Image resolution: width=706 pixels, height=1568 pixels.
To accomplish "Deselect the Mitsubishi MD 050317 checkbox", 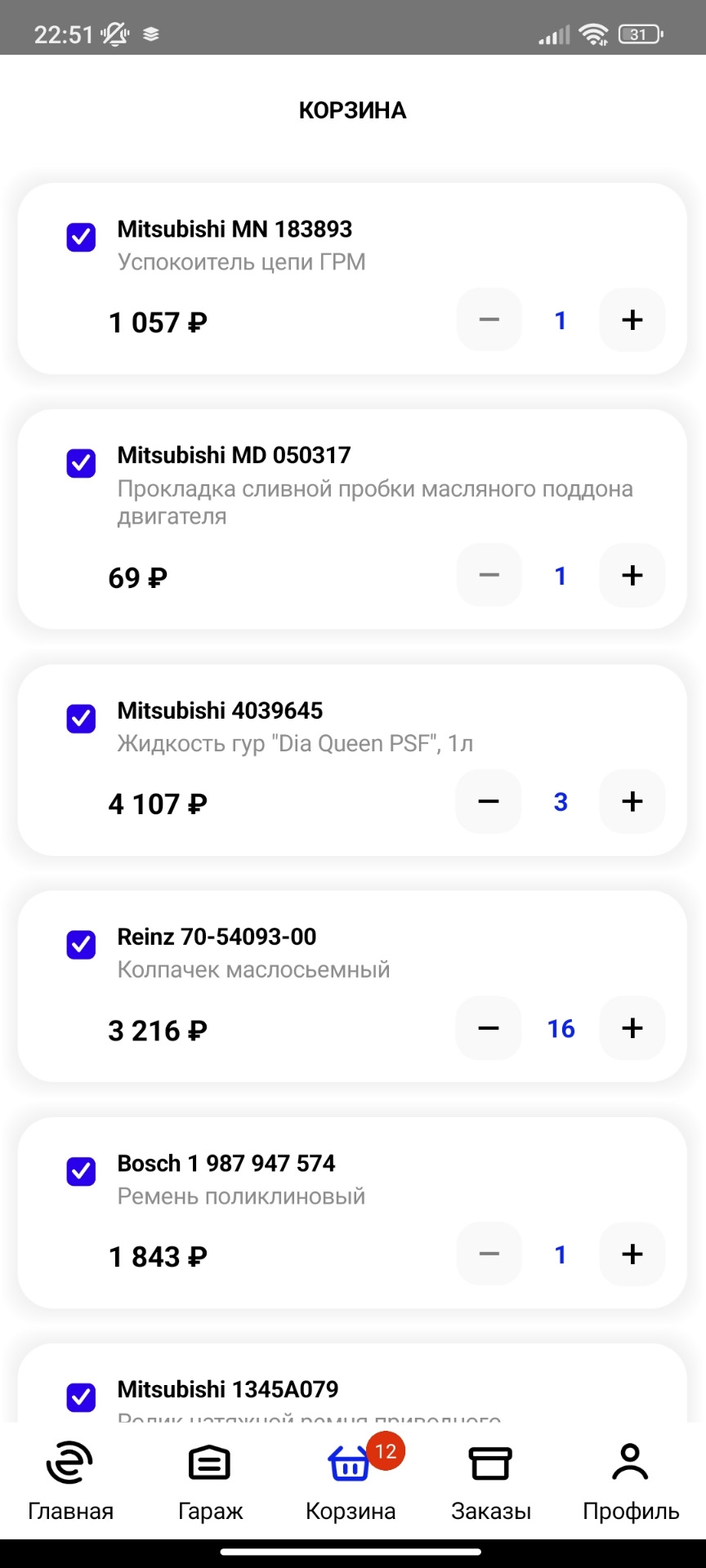I will tap(81, 463).
